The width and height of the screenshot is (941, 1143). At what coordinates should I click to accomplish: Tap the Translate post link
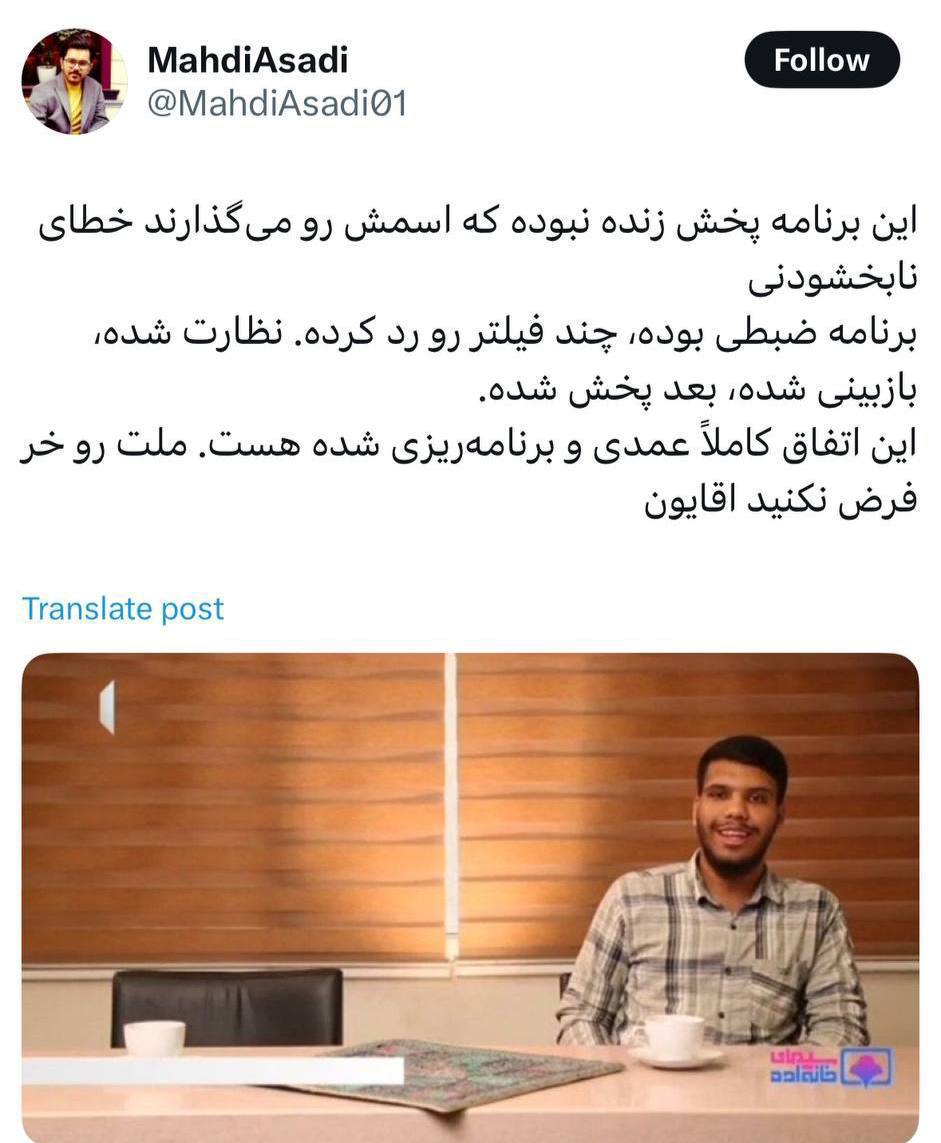pyautogui.click(x=123, y=609)
